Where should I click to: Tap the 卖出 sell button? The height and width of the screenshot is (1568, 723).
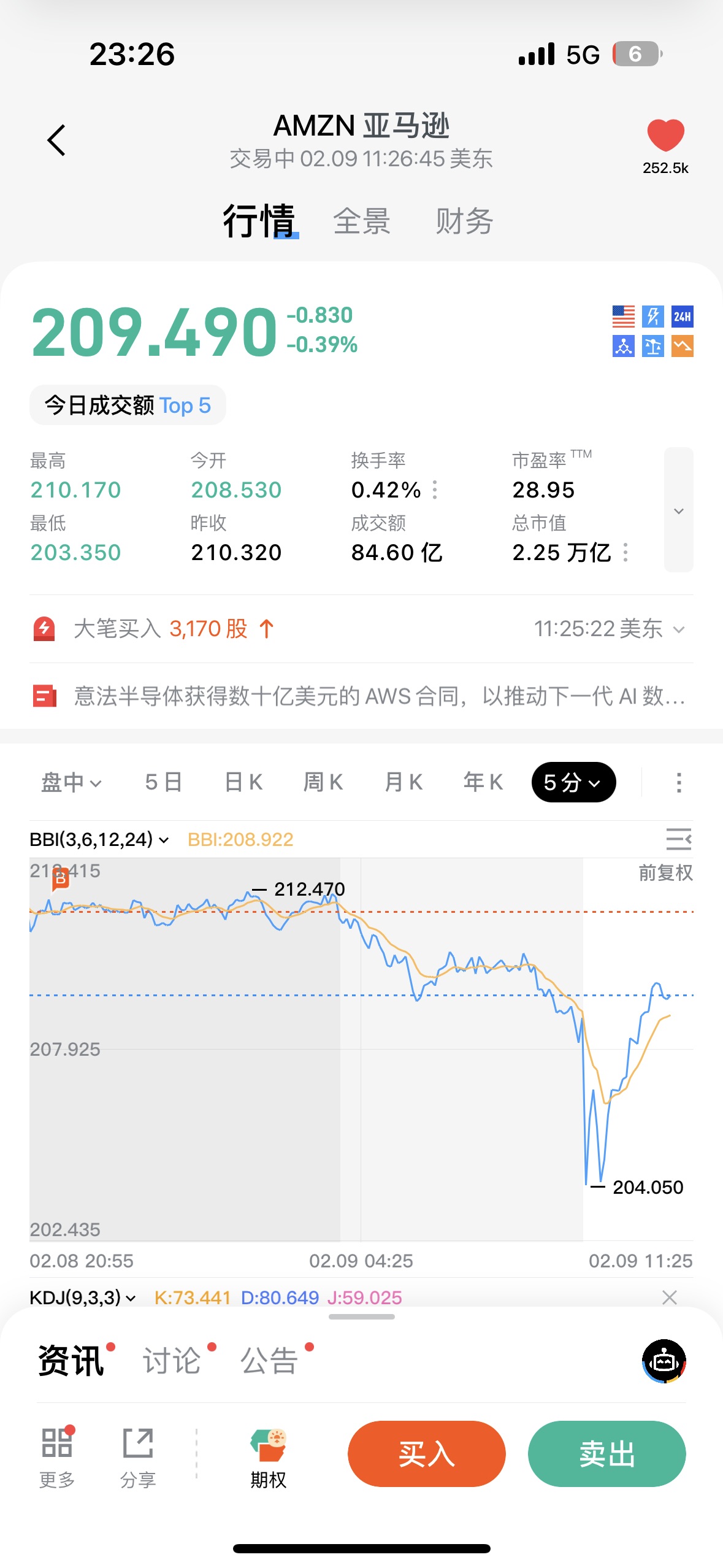[606, 1454]
